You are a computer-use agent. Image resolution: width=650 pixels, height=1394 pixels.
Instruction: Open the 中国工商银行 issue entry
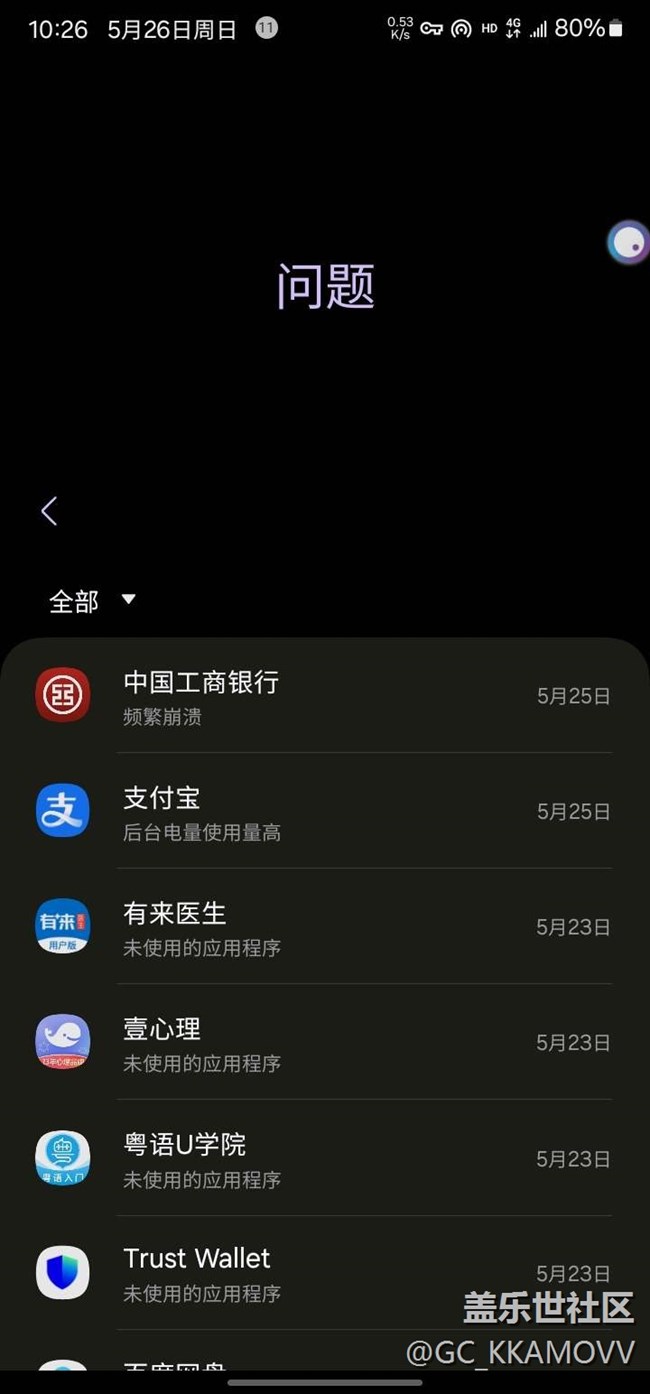tap(325, 696)
